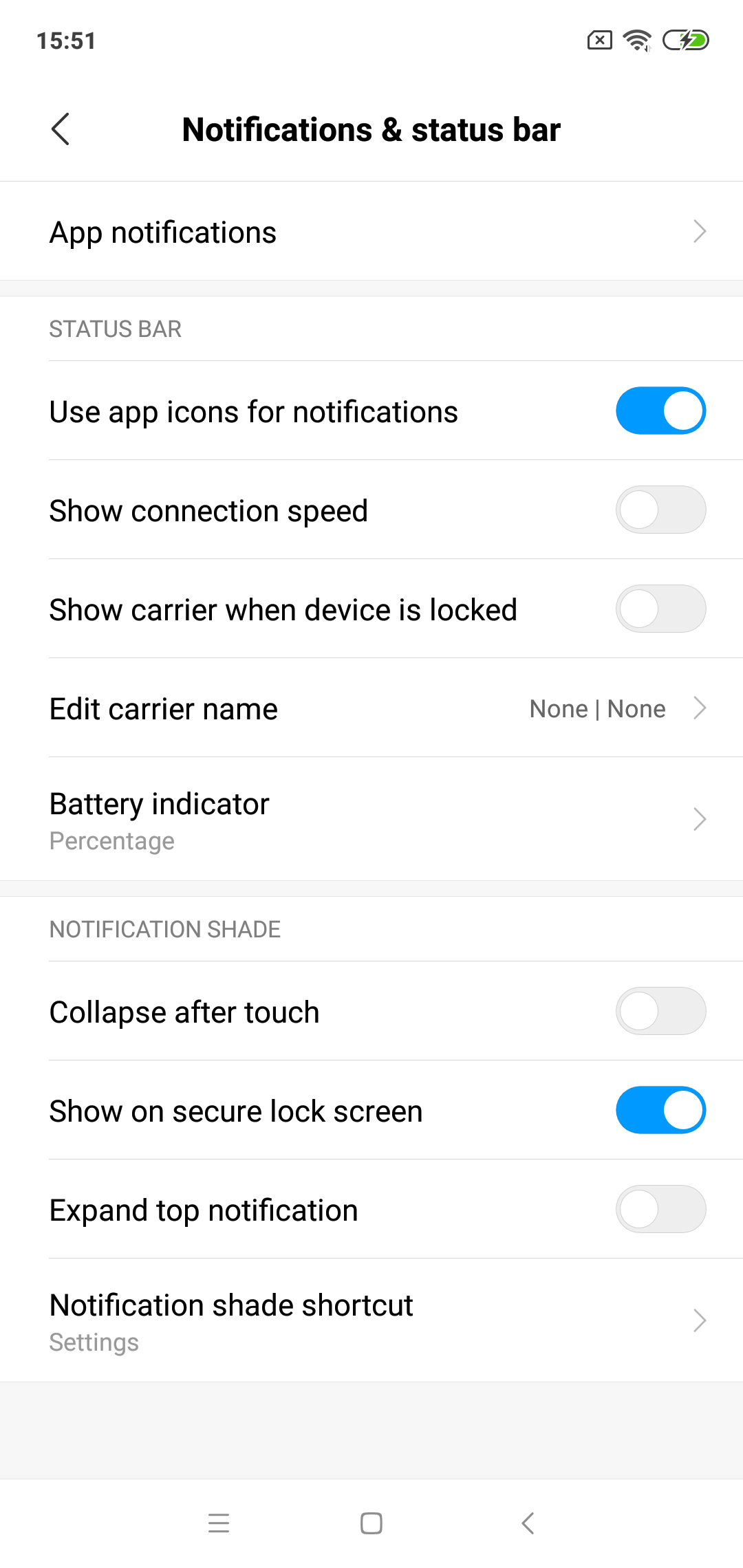This screenshot has height=1568, width=743.
Task: Toggle Collapse after touch on
Action: click(x=660, y=1012)
